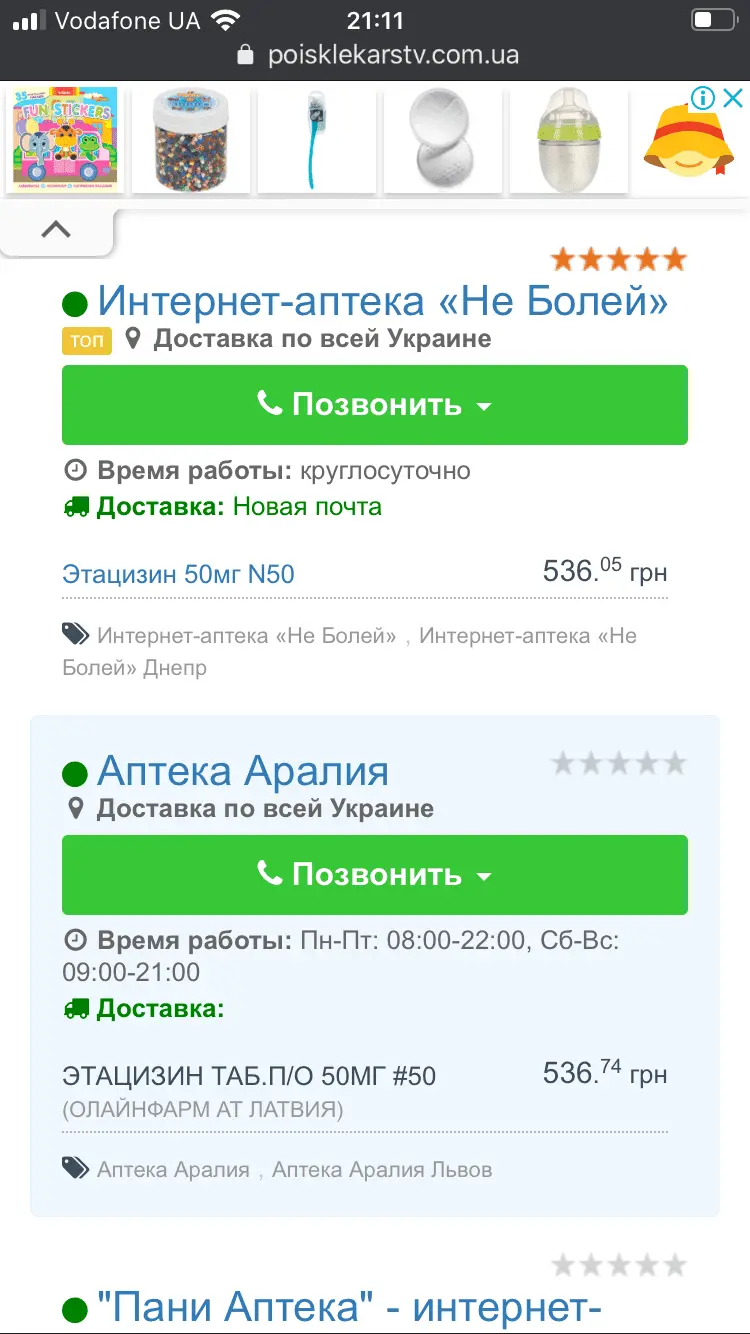Image resolution: width=750 pixels, height=1334 pixels.
Task: Open Аптека Аралия pharmacy page
Action: (243, 771)
